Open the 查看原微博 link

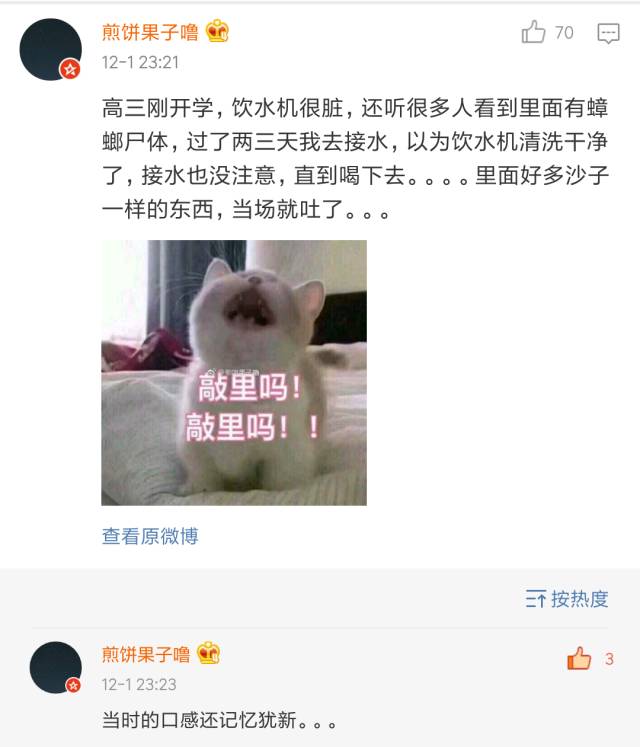click(x=150, y=536)
